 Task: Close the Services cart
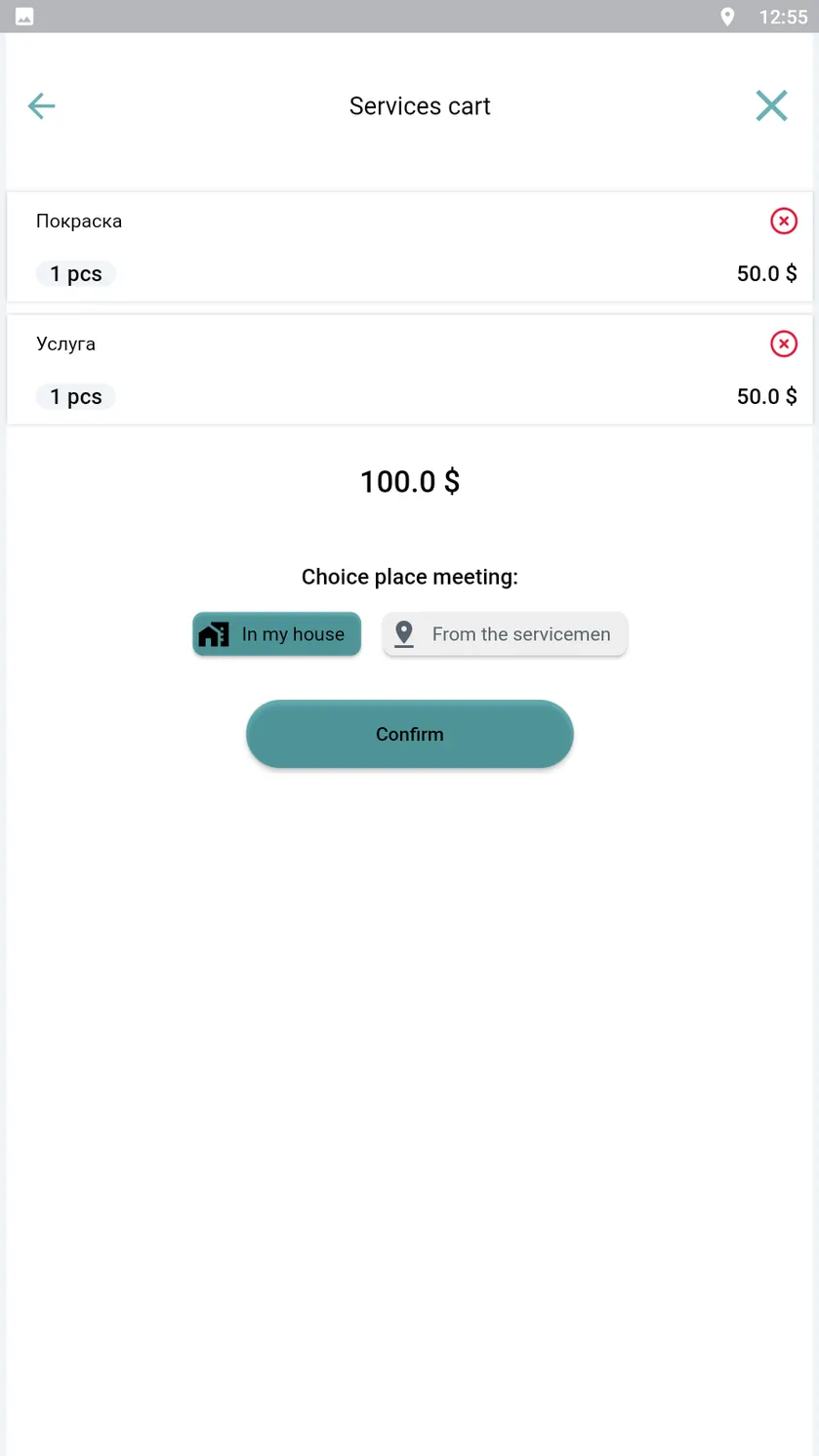pos(771,105)
